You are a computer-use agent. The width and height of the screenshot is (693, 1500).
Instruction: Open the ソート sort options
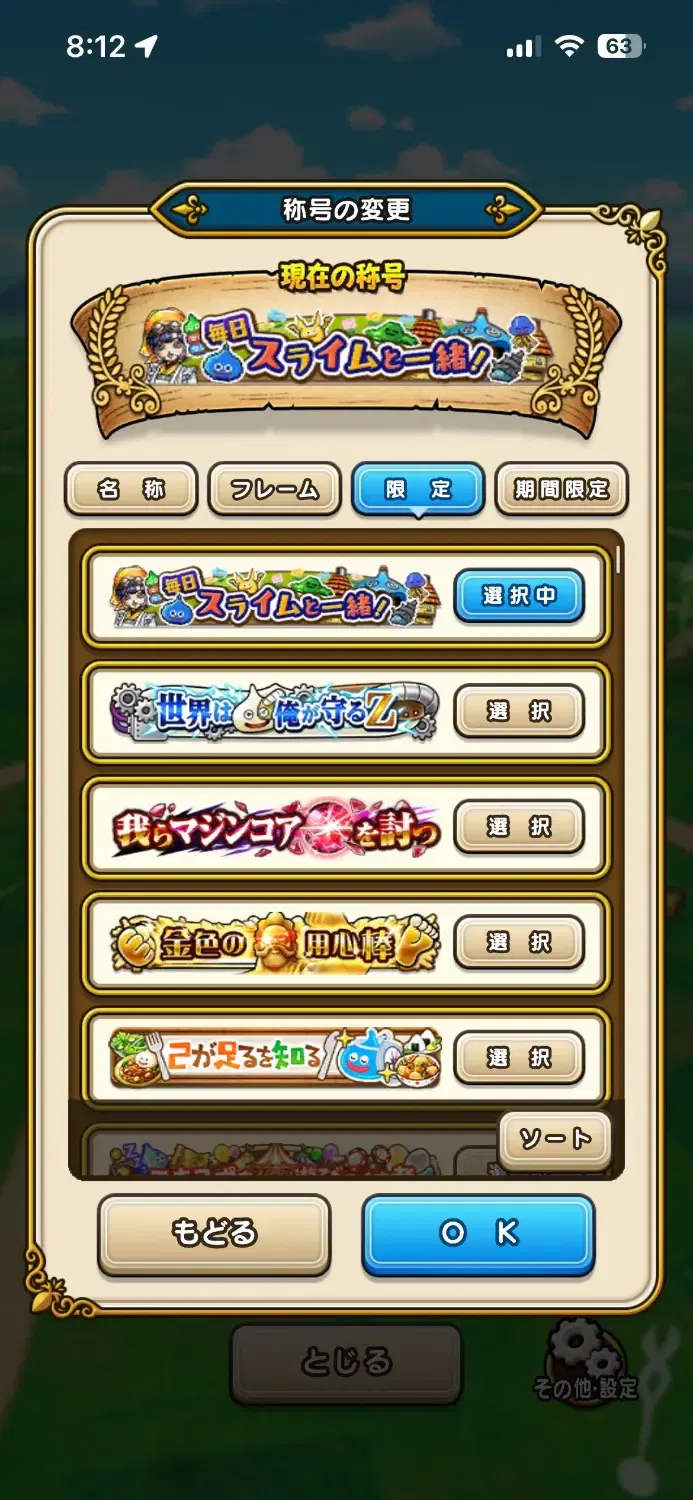(x=554, y=1139)
